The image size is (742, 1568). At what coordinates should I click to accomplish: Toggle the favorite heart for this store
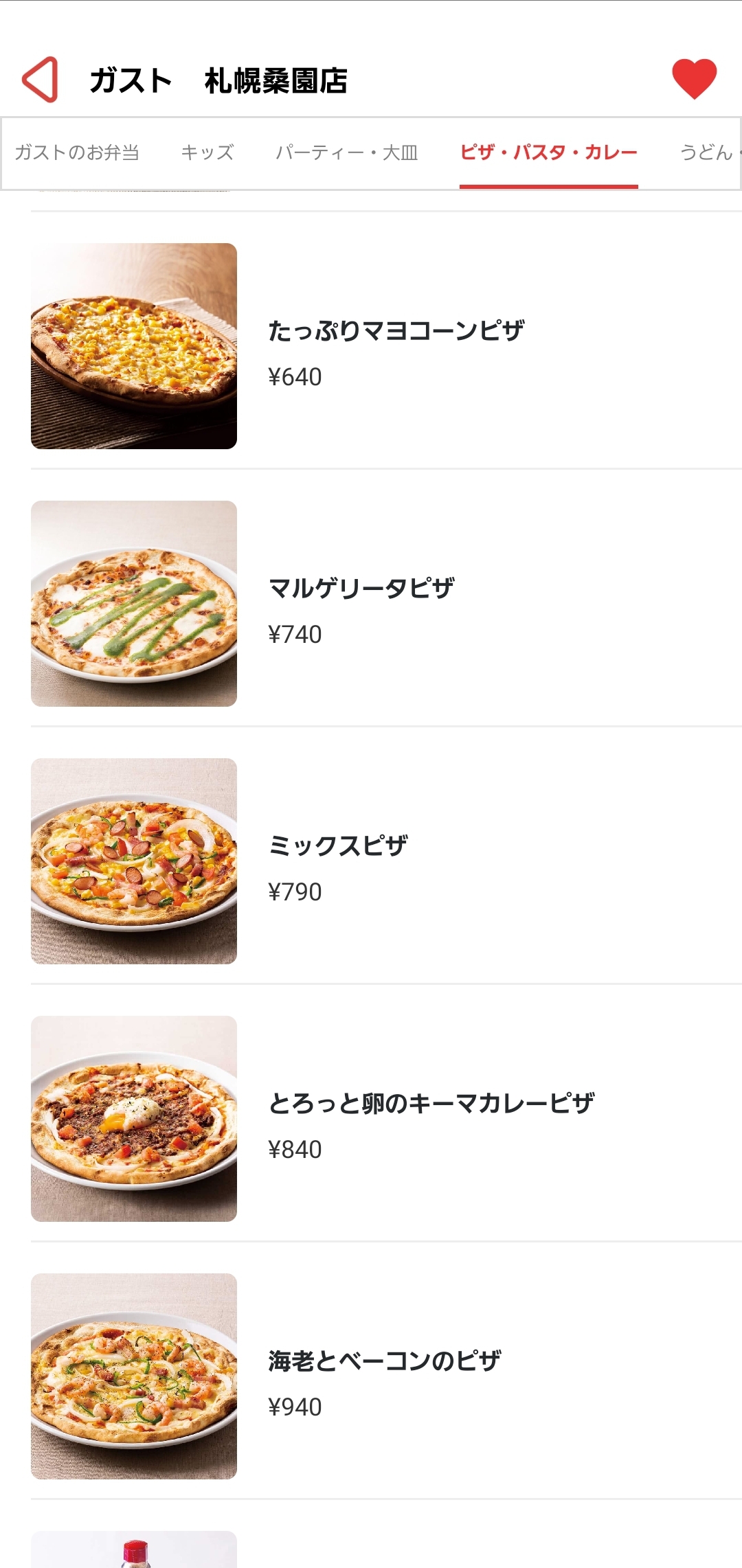click(x=694, y=79)
